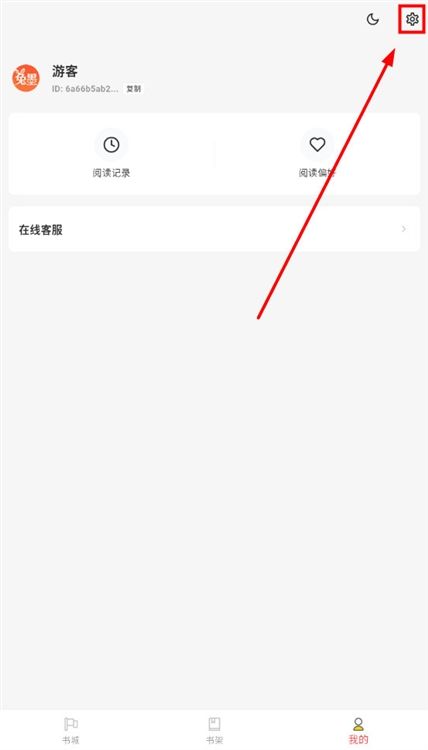
Task: Select the 我的 tab
Action: (358, 730)
